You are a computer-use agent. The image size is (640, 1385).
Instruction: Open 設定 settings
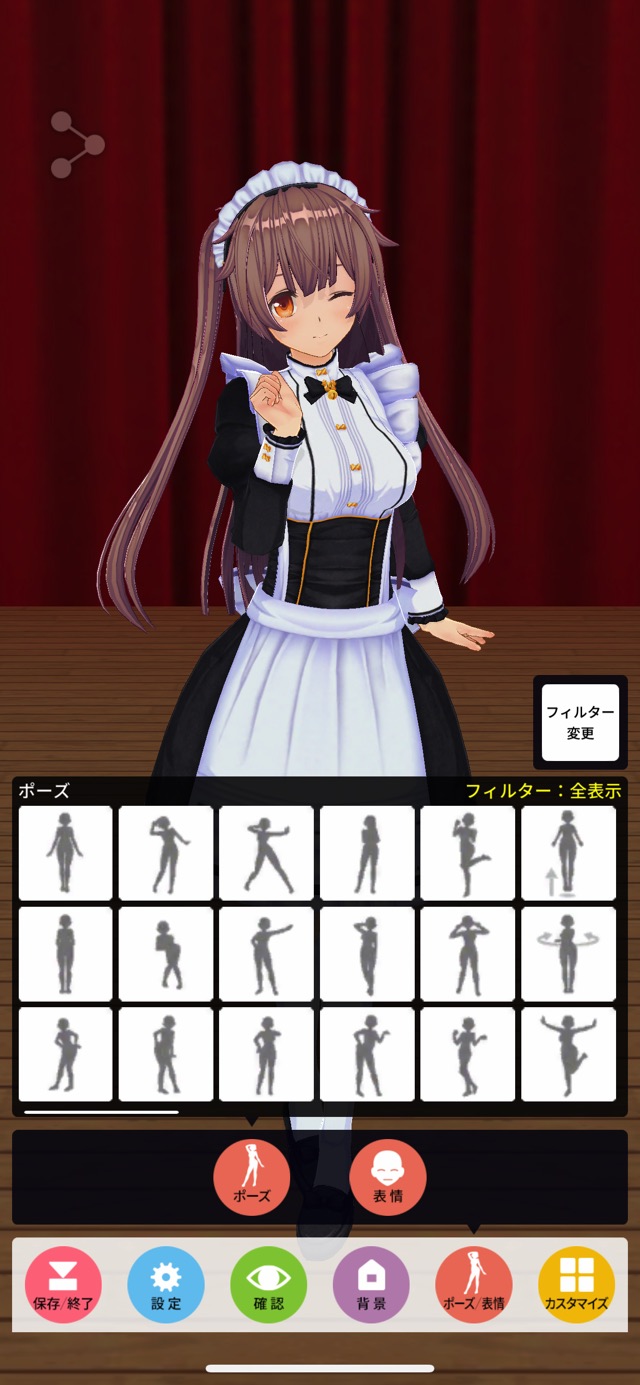166,1285
